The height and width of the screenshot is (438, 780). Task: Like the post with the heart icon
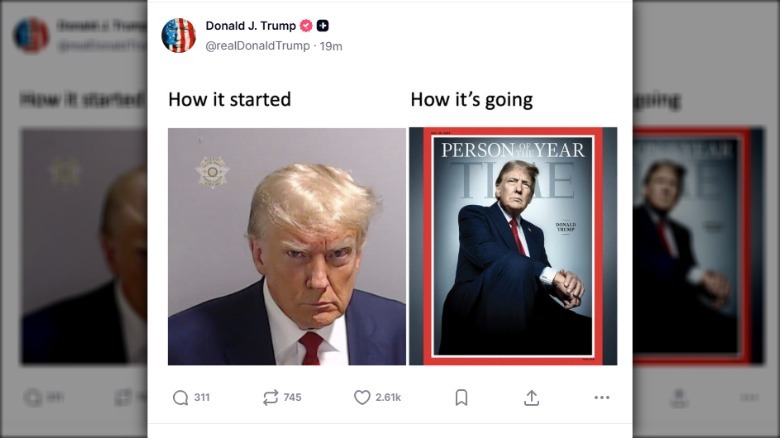(362, 397)
